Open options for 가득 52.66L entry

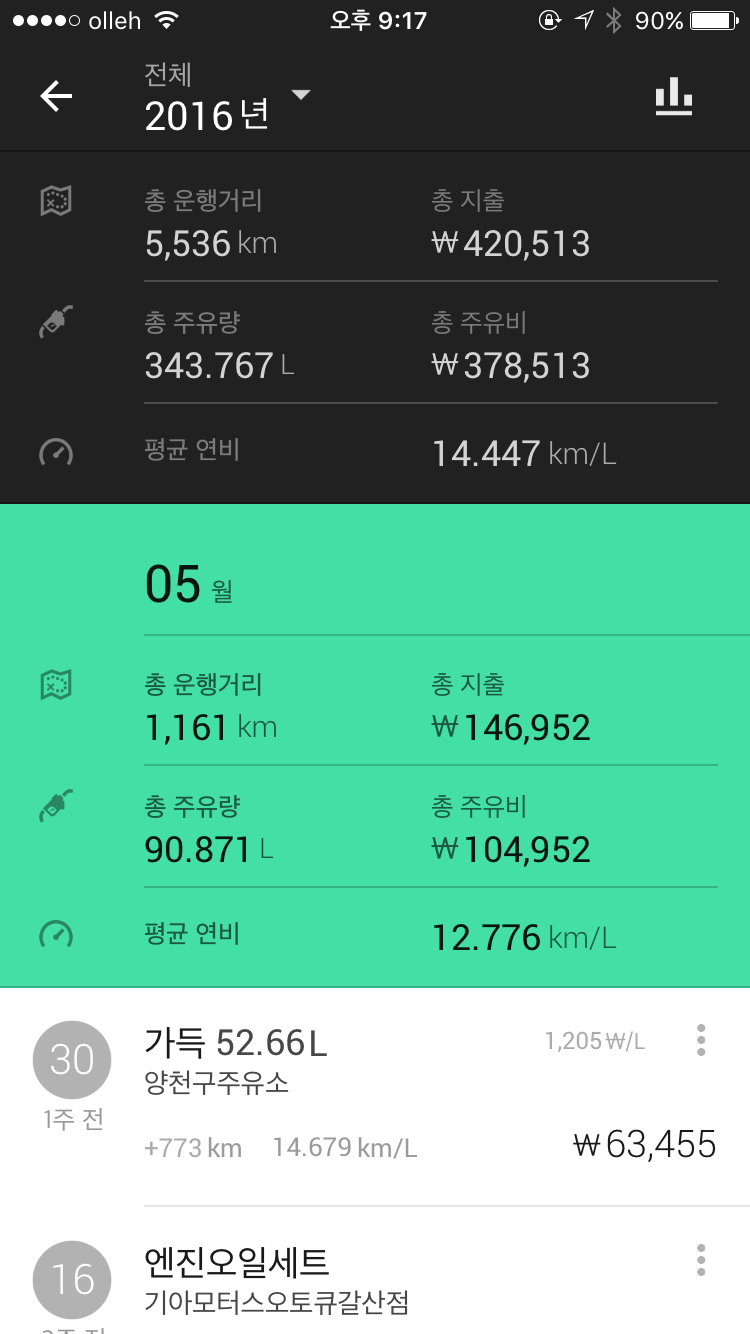701,1041
